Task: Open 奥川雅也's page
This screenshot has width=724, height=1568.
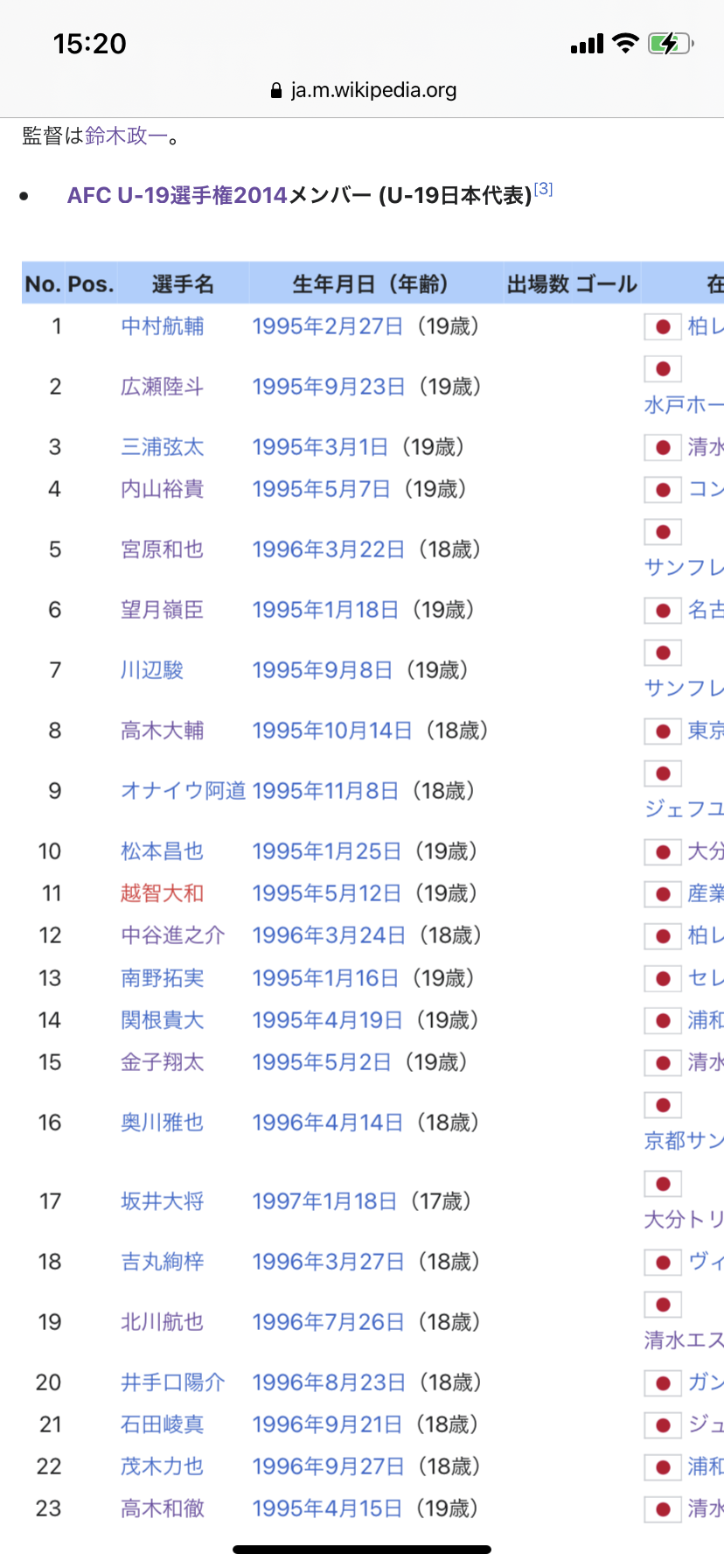Action: click(163, 1123)
